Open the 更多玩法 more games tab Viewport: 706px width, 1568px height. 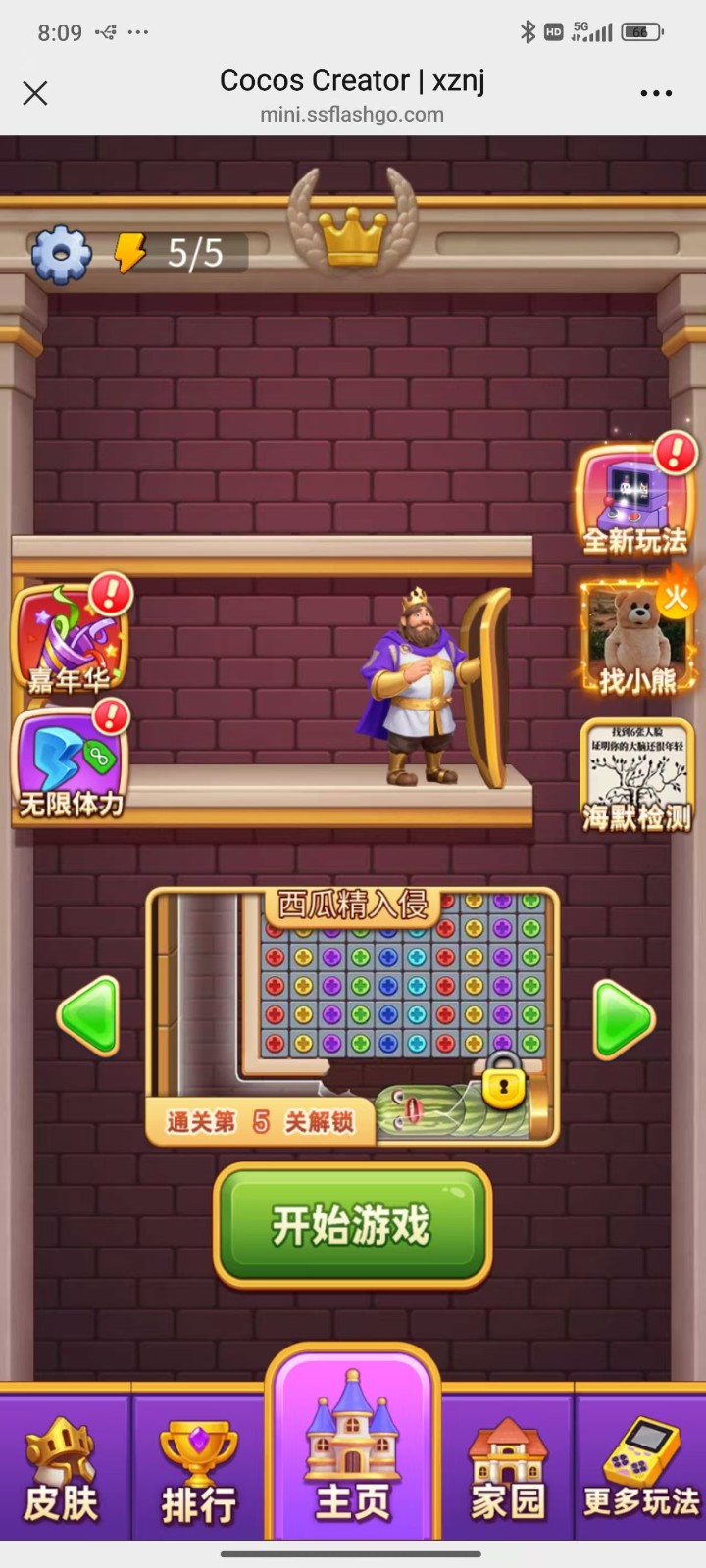pyautogui.click(x=641, y=1470)
